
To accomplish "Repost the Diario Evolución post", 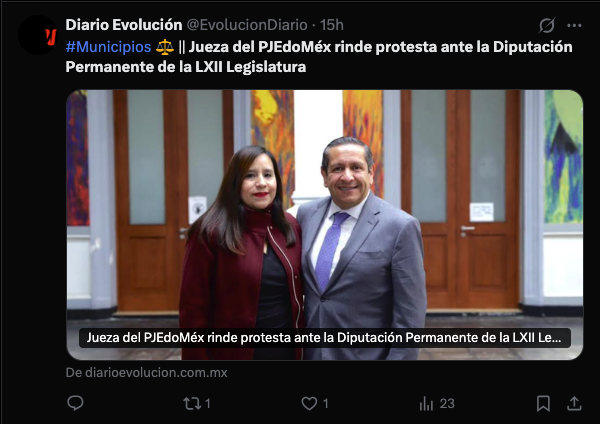I will [194, 403].
